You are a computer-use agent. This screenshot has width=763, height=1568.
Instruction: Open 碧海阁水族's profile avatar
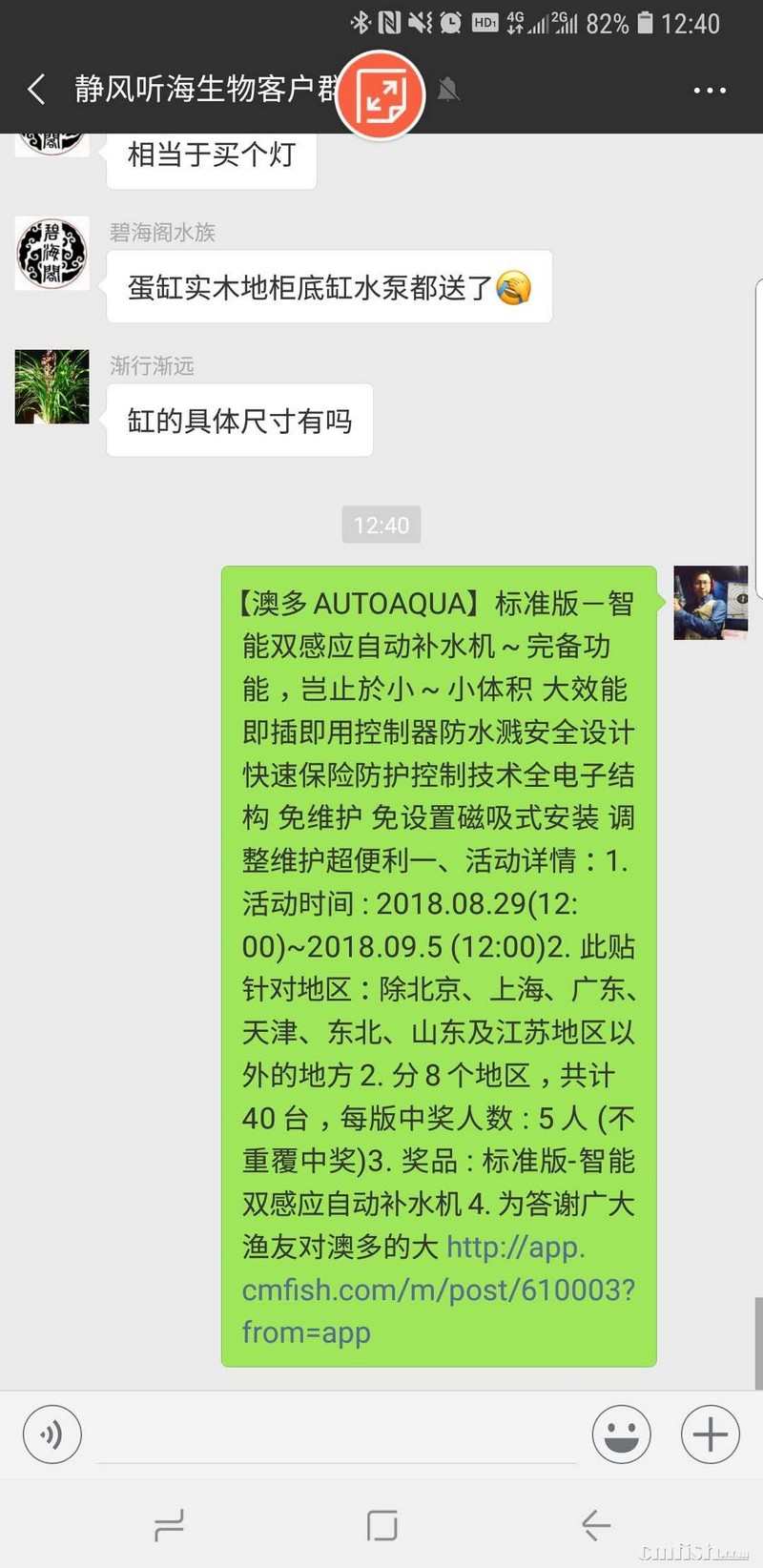pyautogui.click(x=52, y=254)
